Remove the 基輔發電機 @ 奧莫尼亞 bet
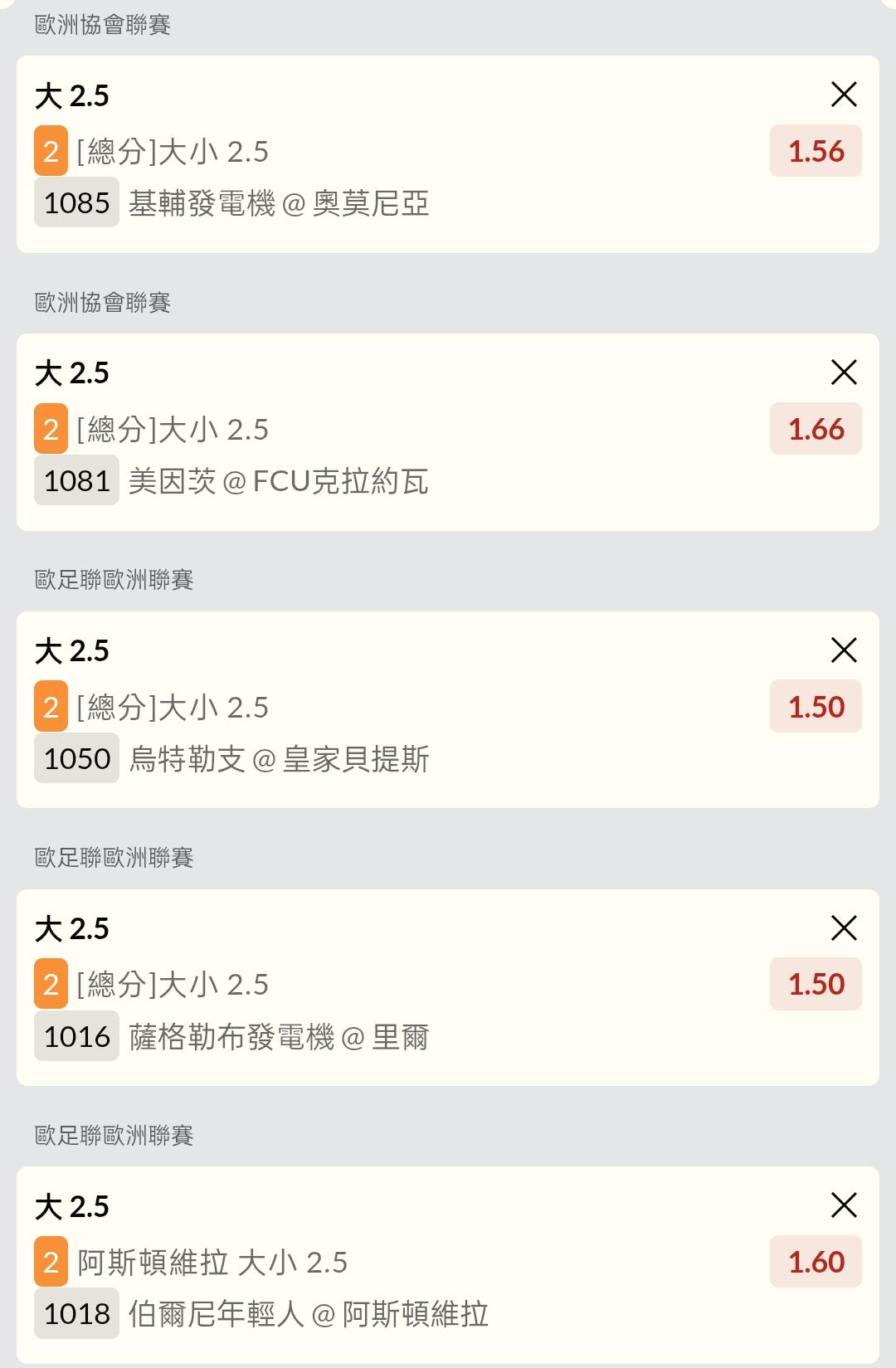 point(844,95)
